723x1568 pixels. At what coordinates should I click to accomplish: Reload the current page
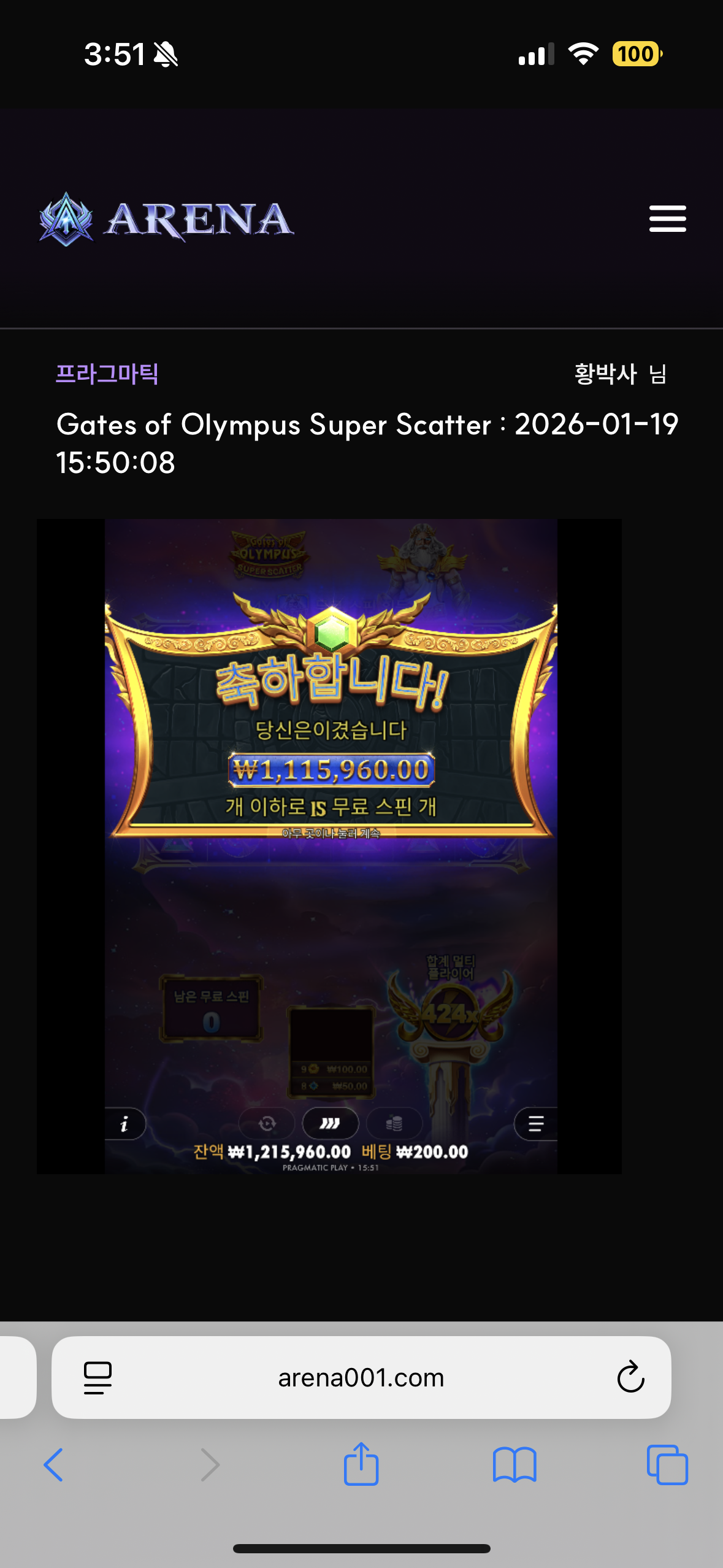tap(630, 1378)
